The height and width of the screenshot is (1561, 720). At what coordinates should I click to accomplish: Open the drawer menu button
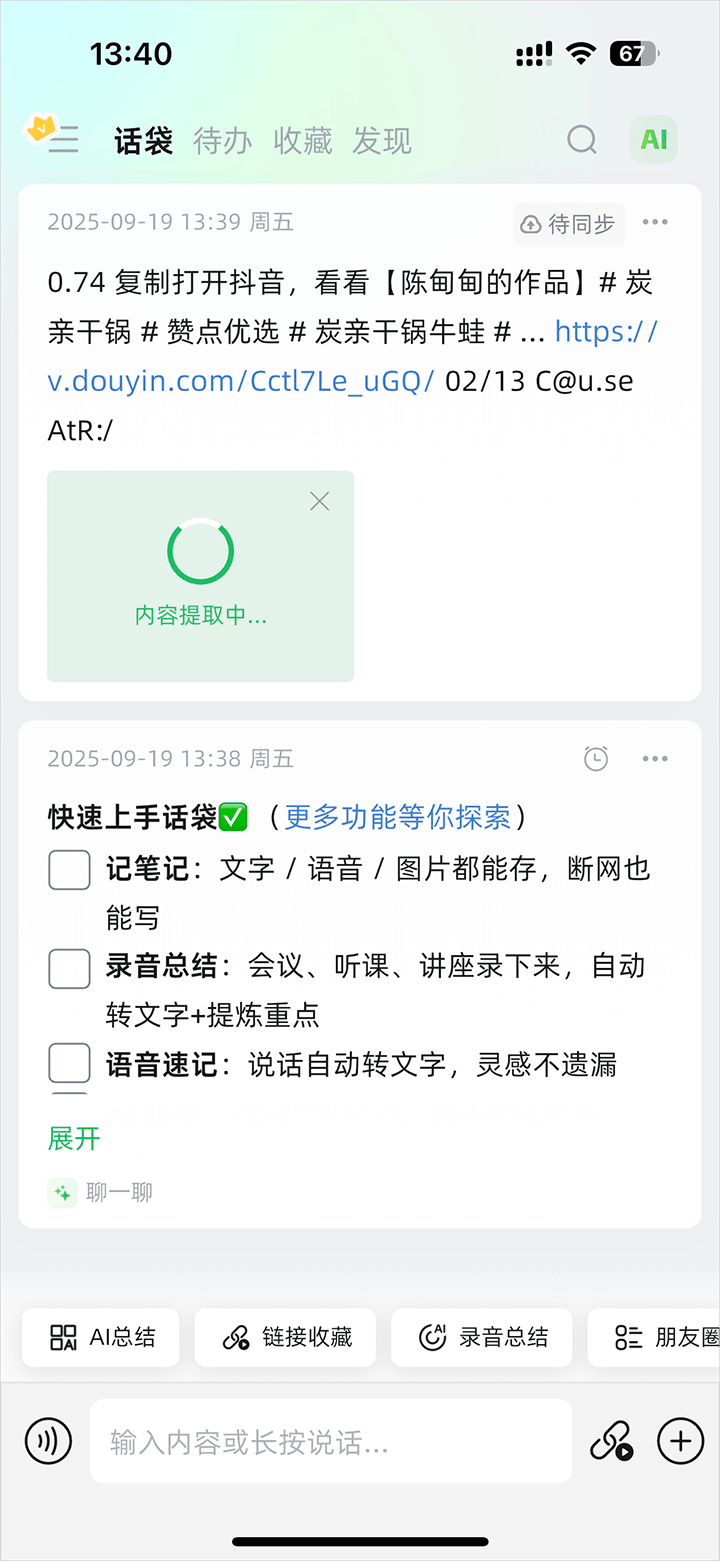[x=62, y=140]
